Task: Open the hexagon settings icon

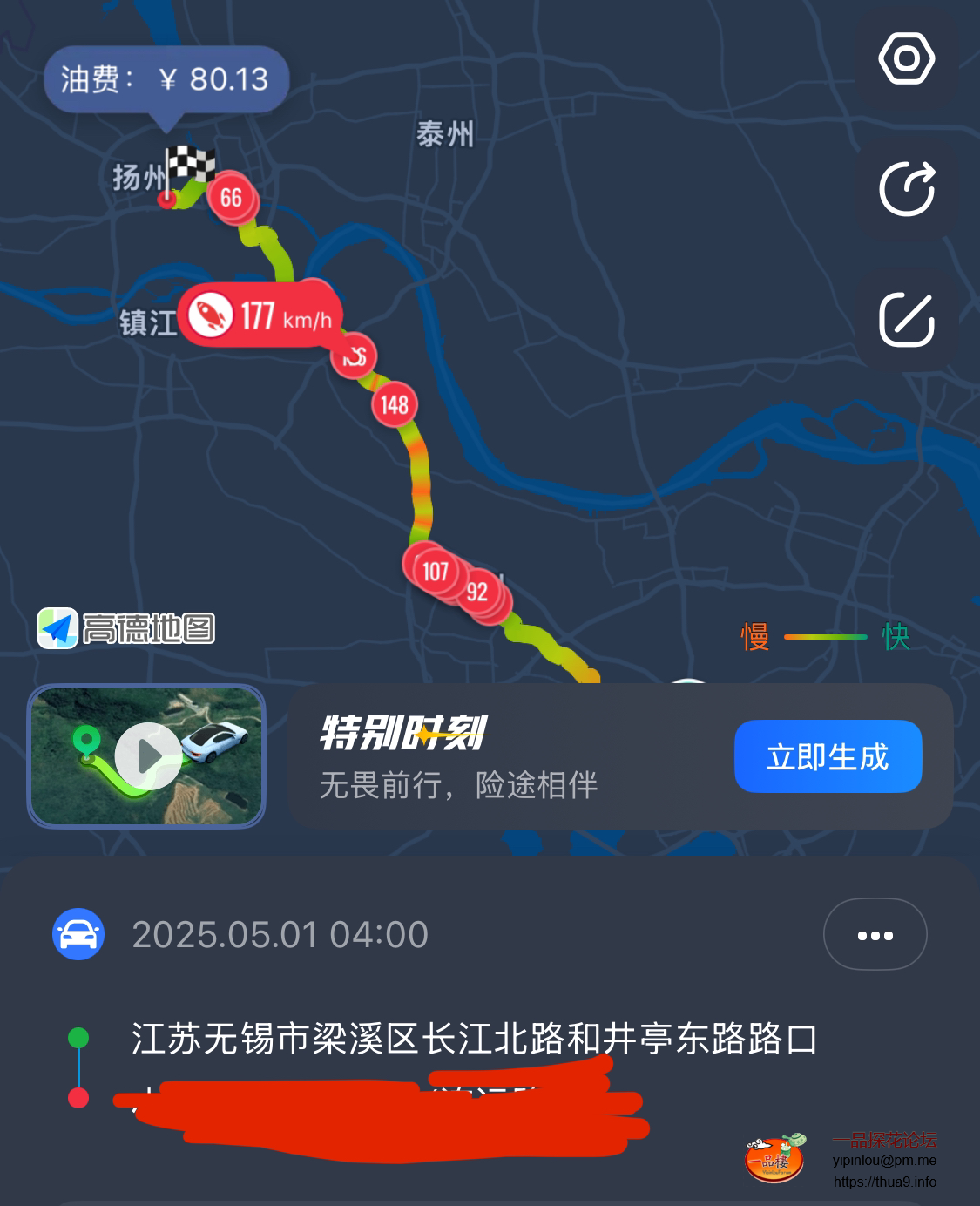Action: (x=907, y=59)
